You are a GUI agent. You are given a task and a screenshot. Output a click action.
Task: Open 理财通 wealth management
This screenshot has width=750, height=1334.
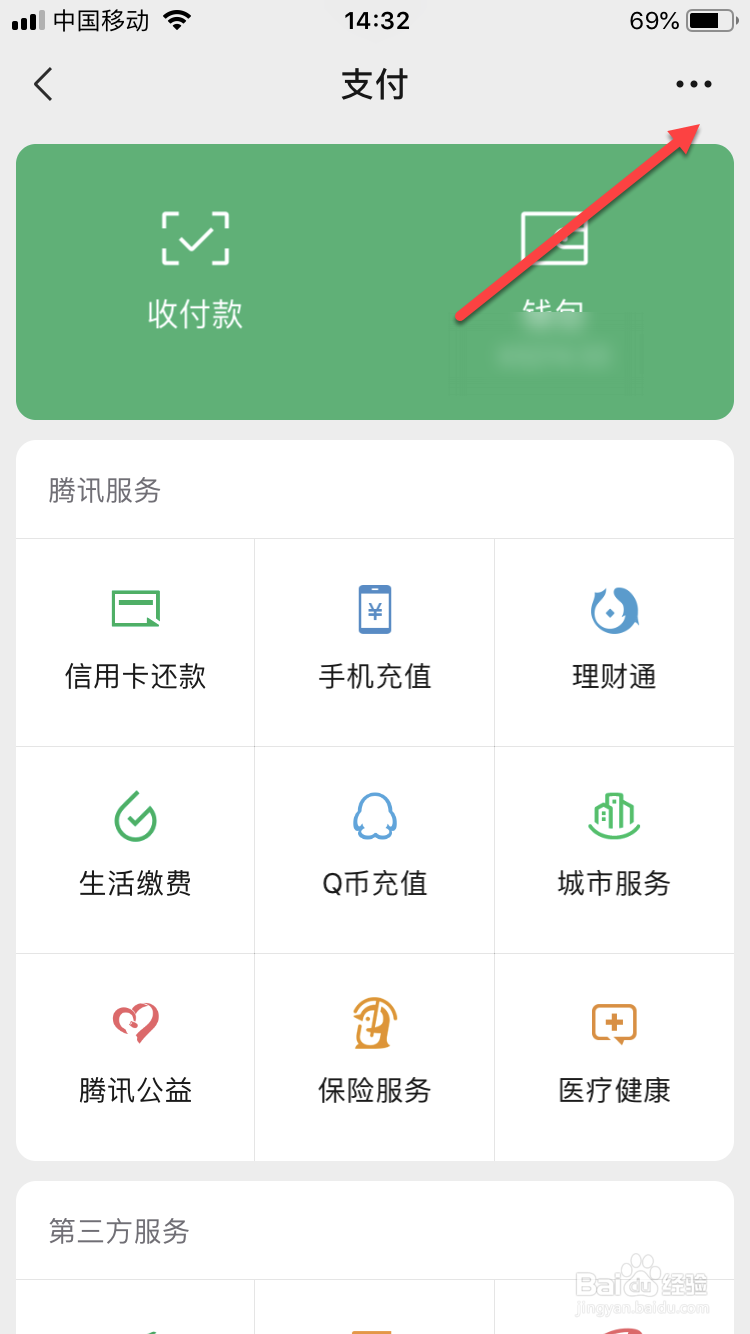(614, 642)
